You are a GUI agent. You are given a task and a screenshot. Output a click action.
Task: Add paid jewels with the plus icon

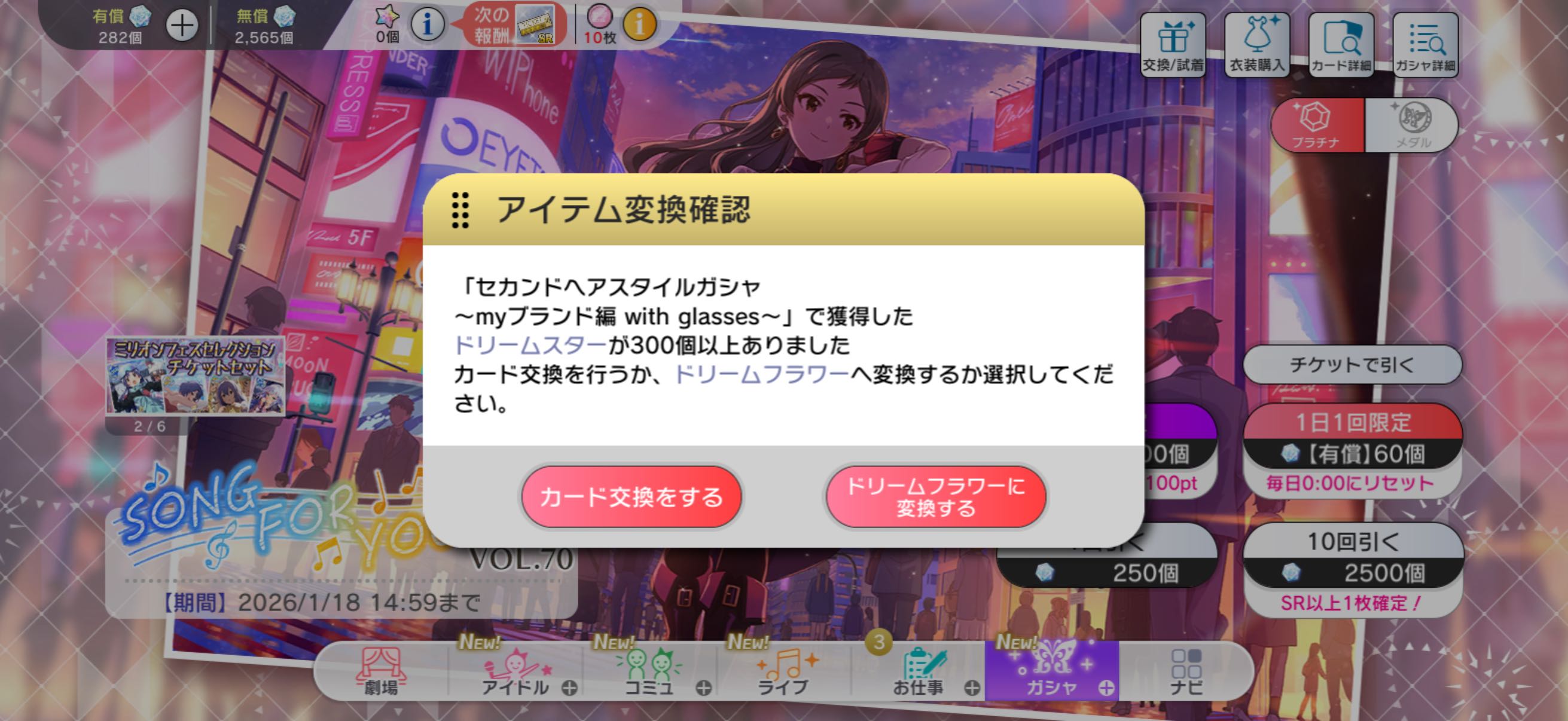pyautogui.click(x=182, y=26)
